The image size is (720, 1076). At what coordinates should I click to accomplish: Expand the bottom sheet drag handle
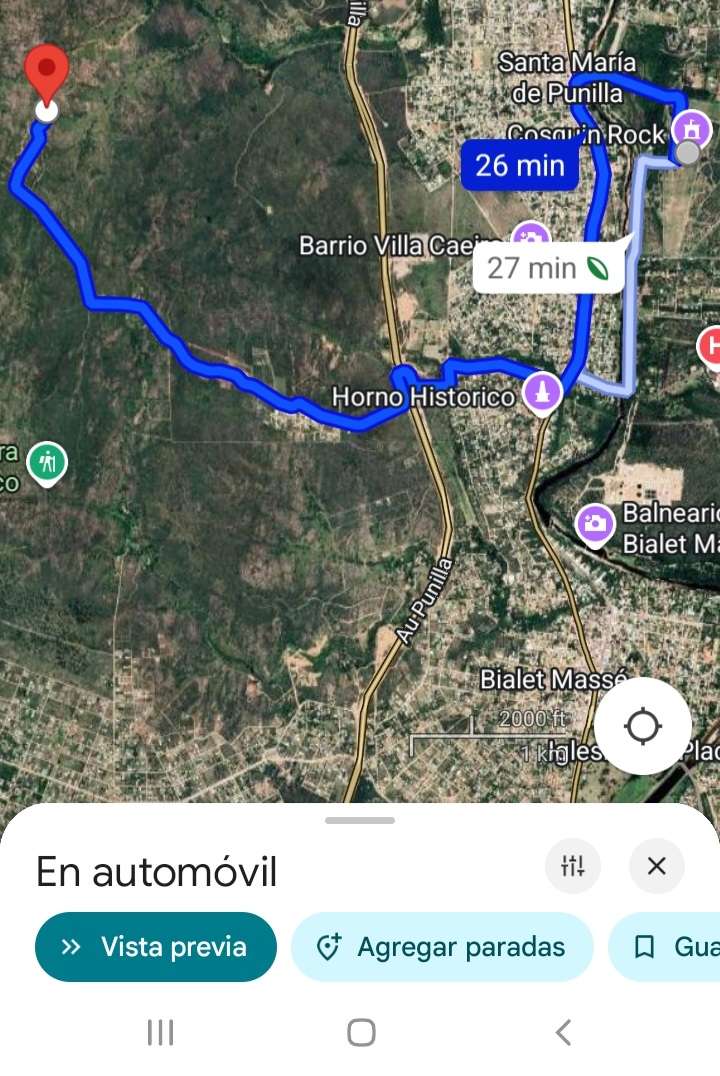[360, 820]
